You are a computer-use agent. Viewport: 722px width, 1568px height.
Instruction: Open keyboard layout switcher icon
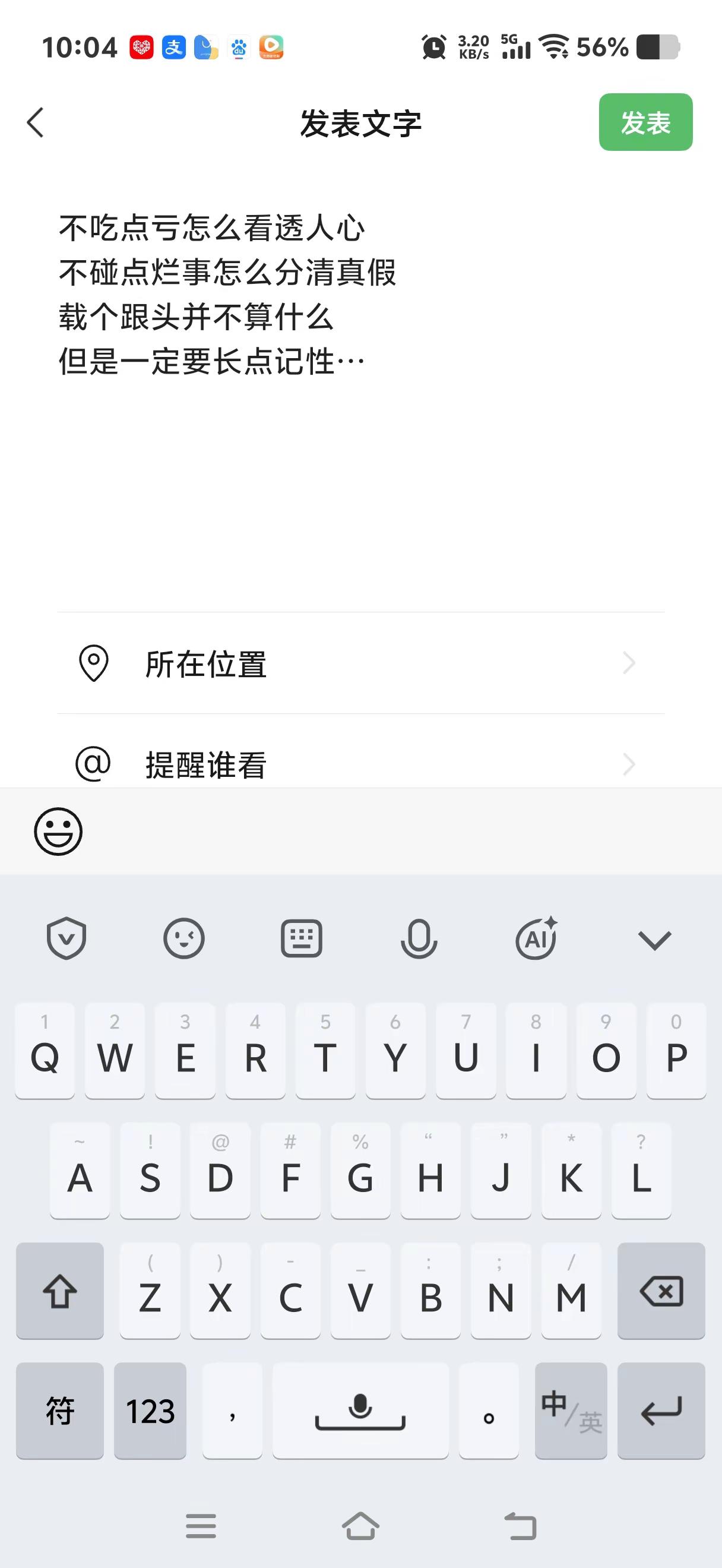click(302, 938)
